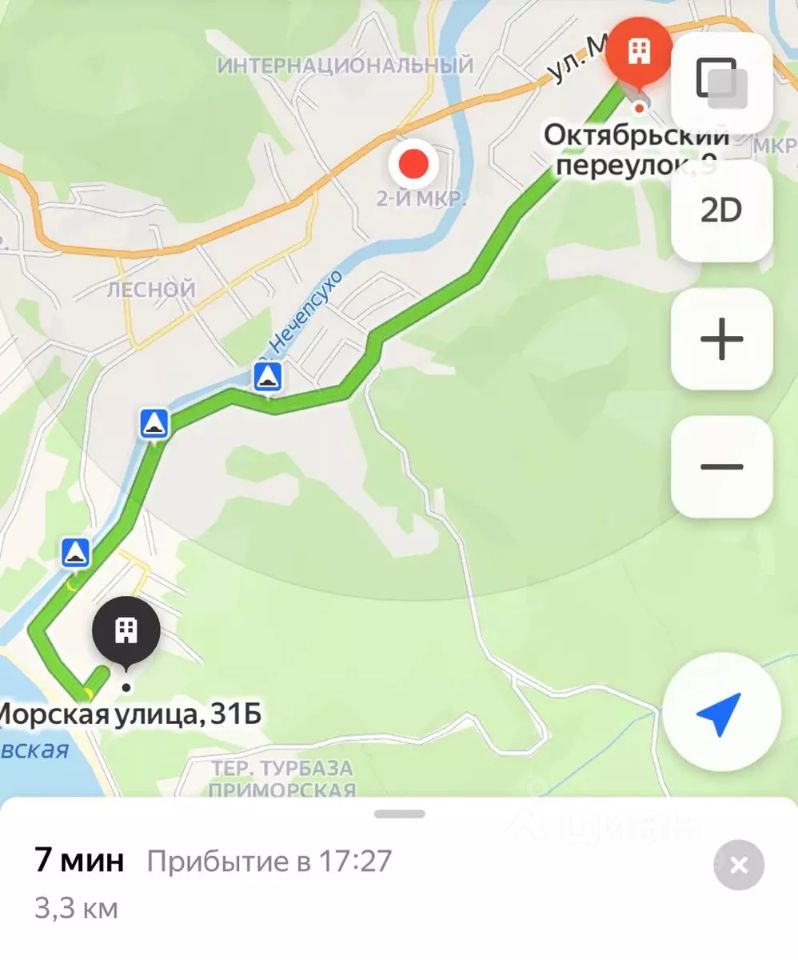This screenshot has height=960, width=798.
Task: Close the 7 мин route panel
Action: coord(739,865)
